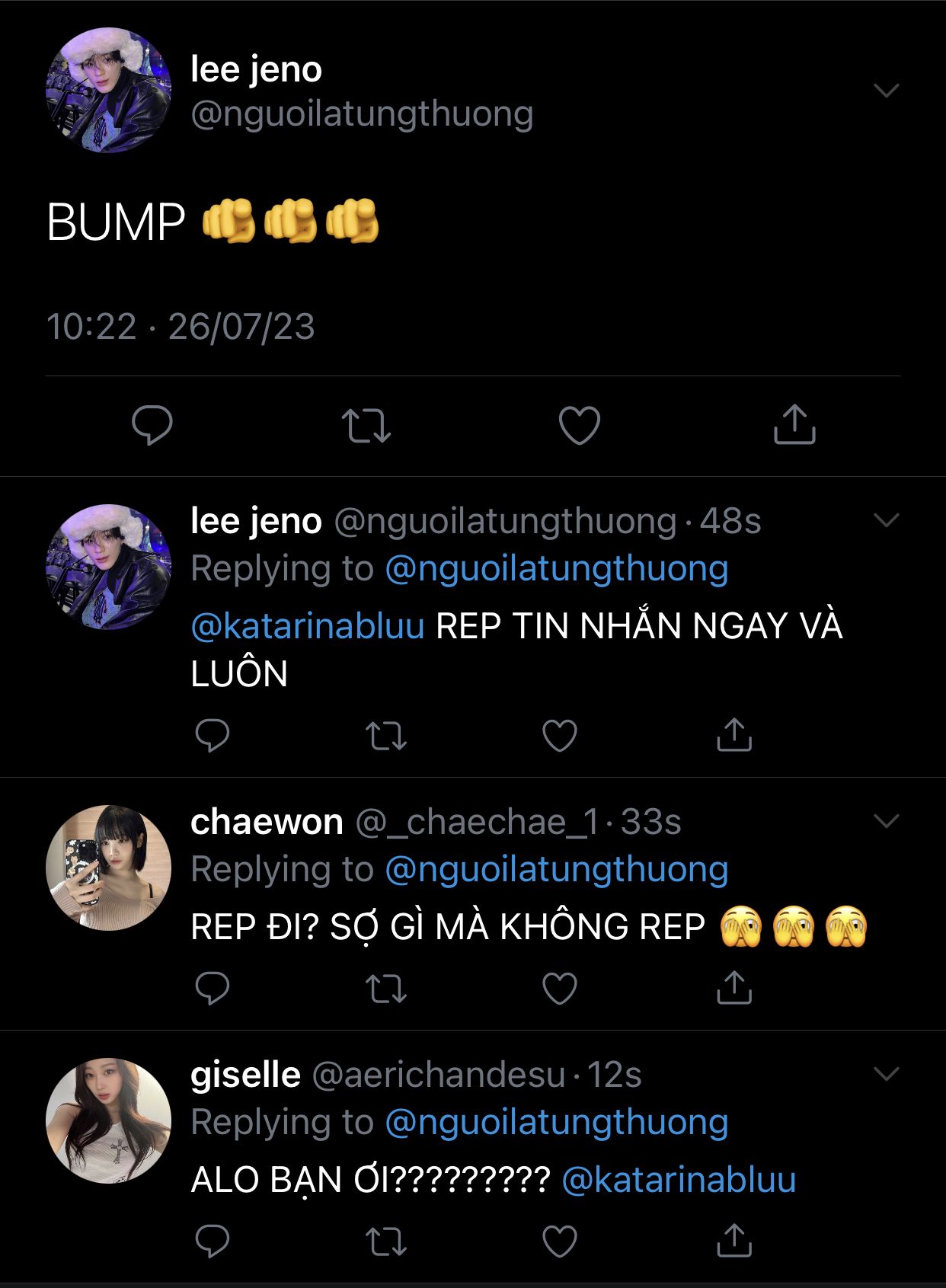The width and height of the screenshot is (946, 1288).
Task: Share lee jeno's REP TIN NHẮN reply
Action: [734, 734]
